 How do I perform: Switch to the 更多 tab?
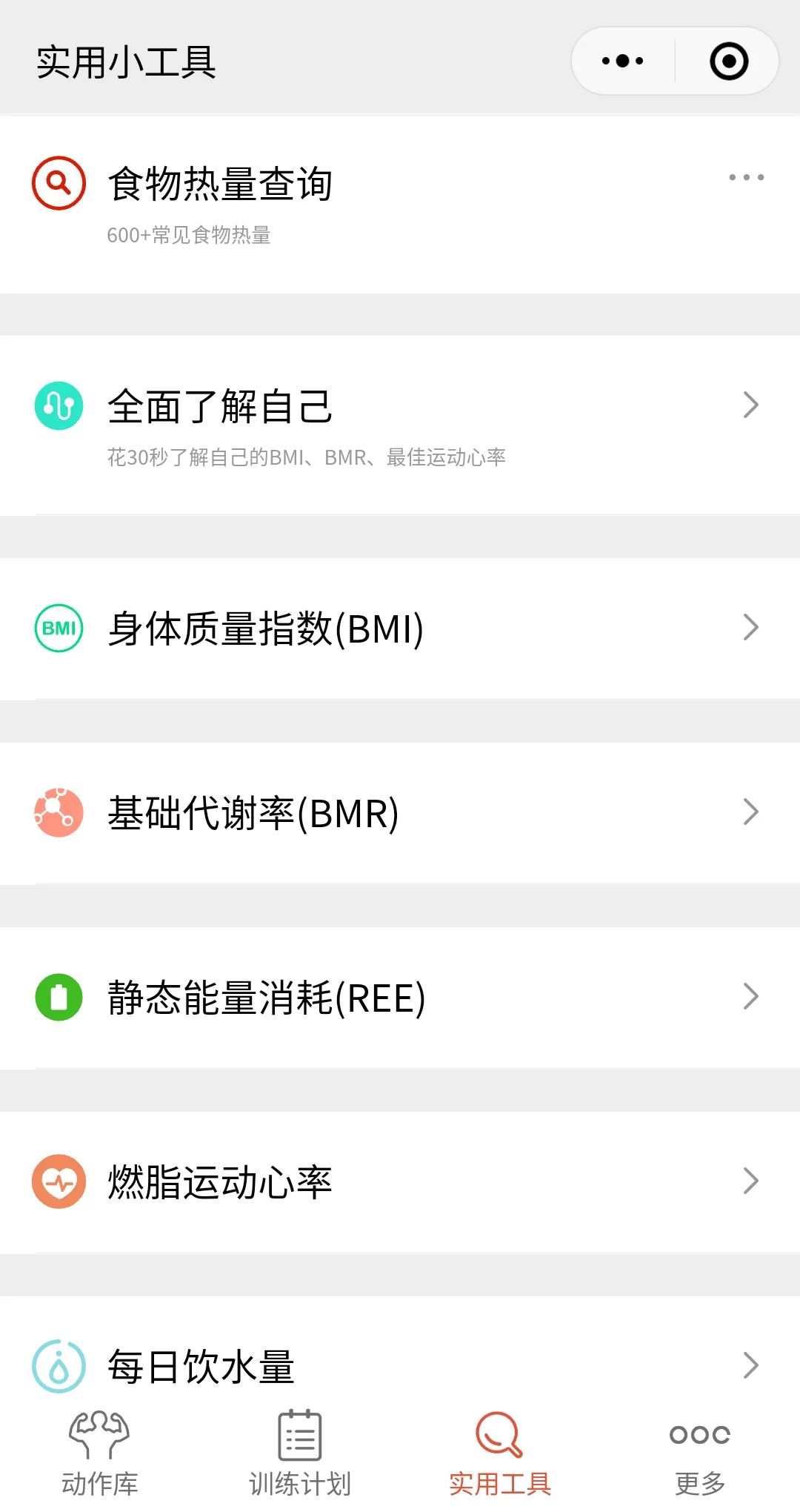tap(699, 1454)
